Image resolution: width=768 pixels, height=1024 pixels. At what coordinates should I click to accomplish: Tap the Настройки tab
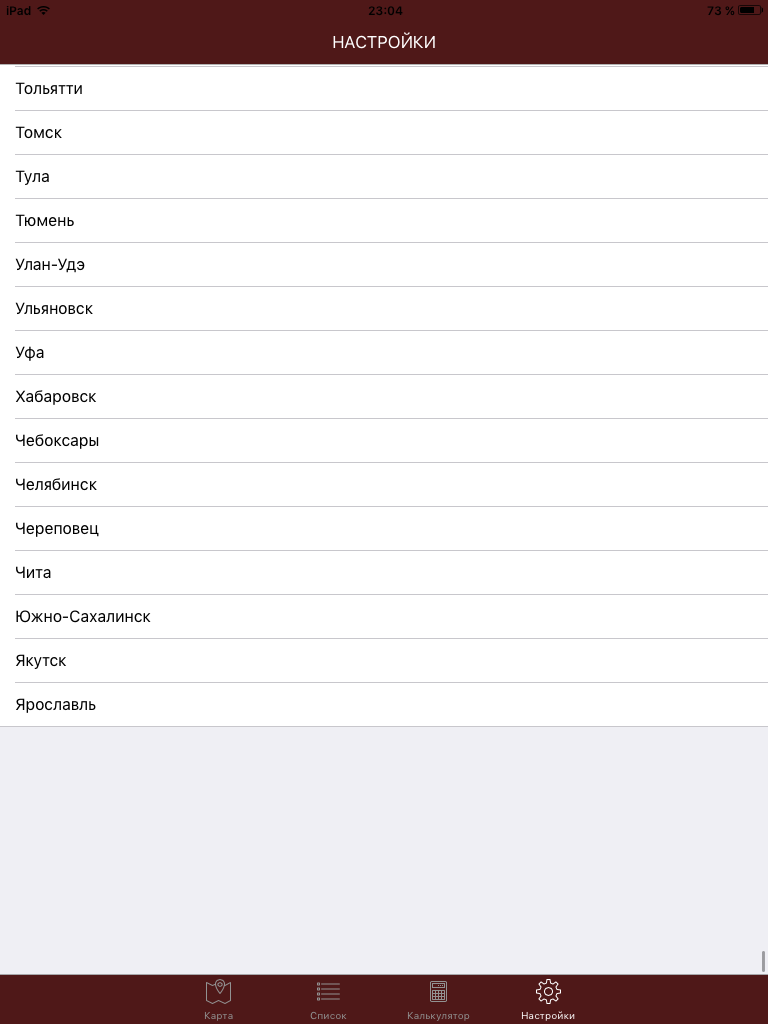(x=548, y=999)
